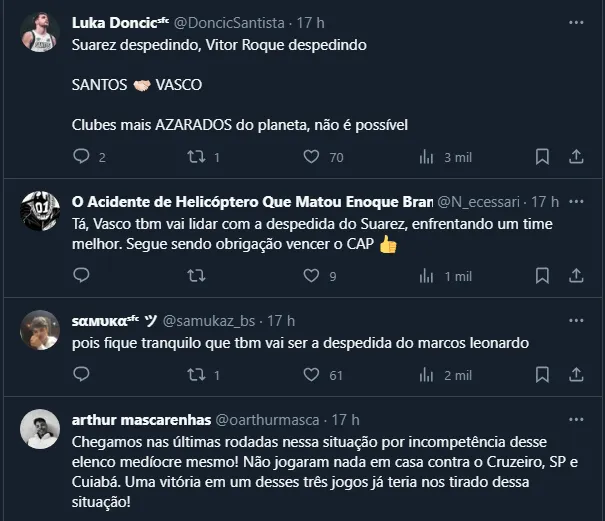Reply to Luka Doncic's tweet

point(82,157)
